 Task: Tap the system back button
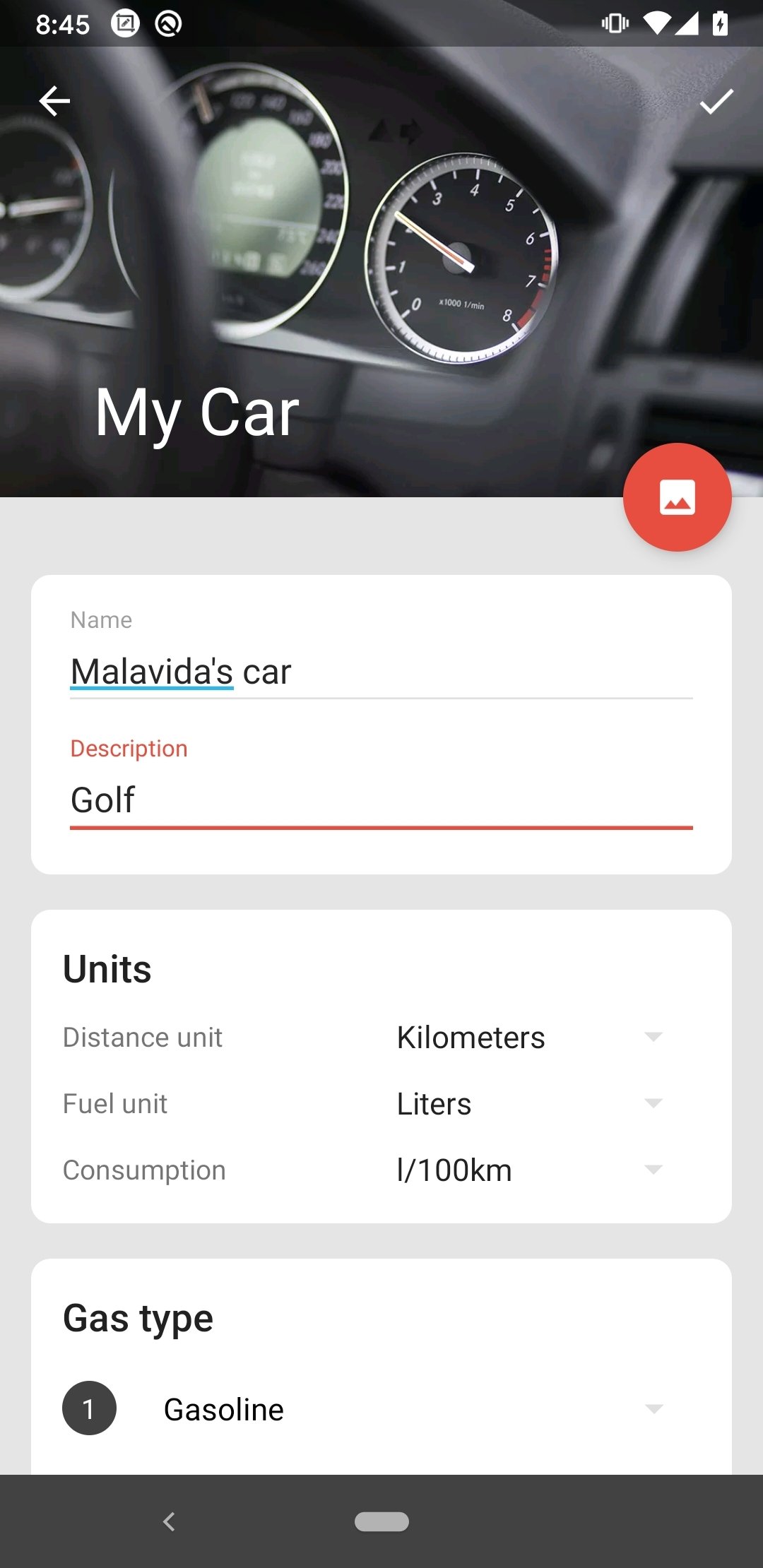(169, 1521)
